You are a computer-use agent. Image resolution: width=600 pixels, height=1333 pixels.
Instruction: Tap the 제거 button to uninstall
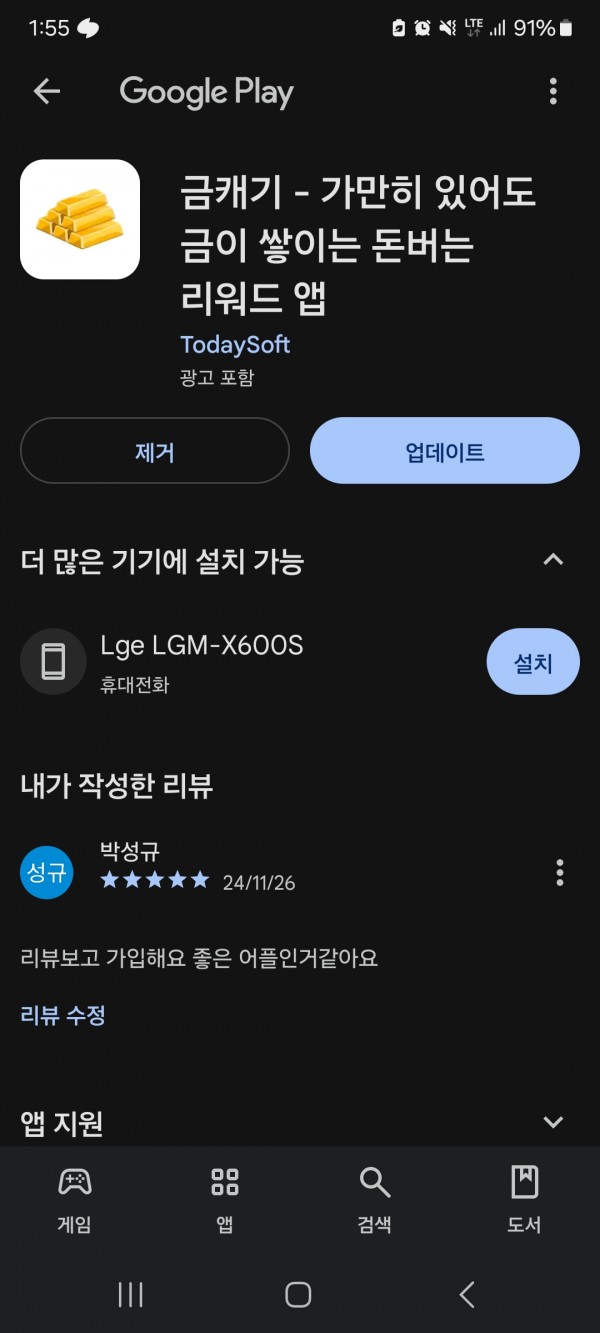[x=155, y=451]
